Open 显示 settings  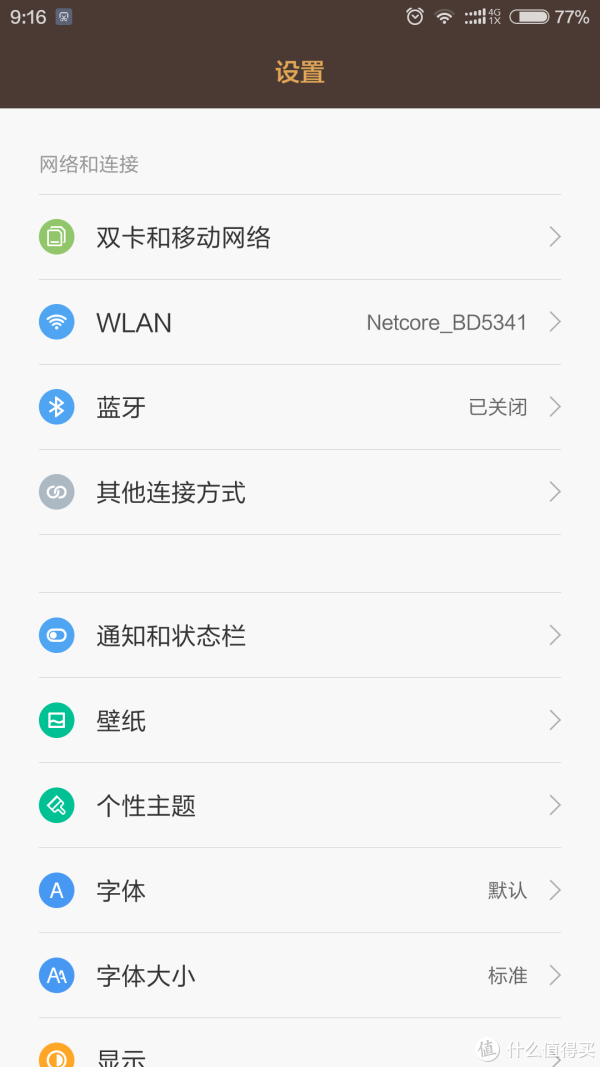coord(300,1043)
